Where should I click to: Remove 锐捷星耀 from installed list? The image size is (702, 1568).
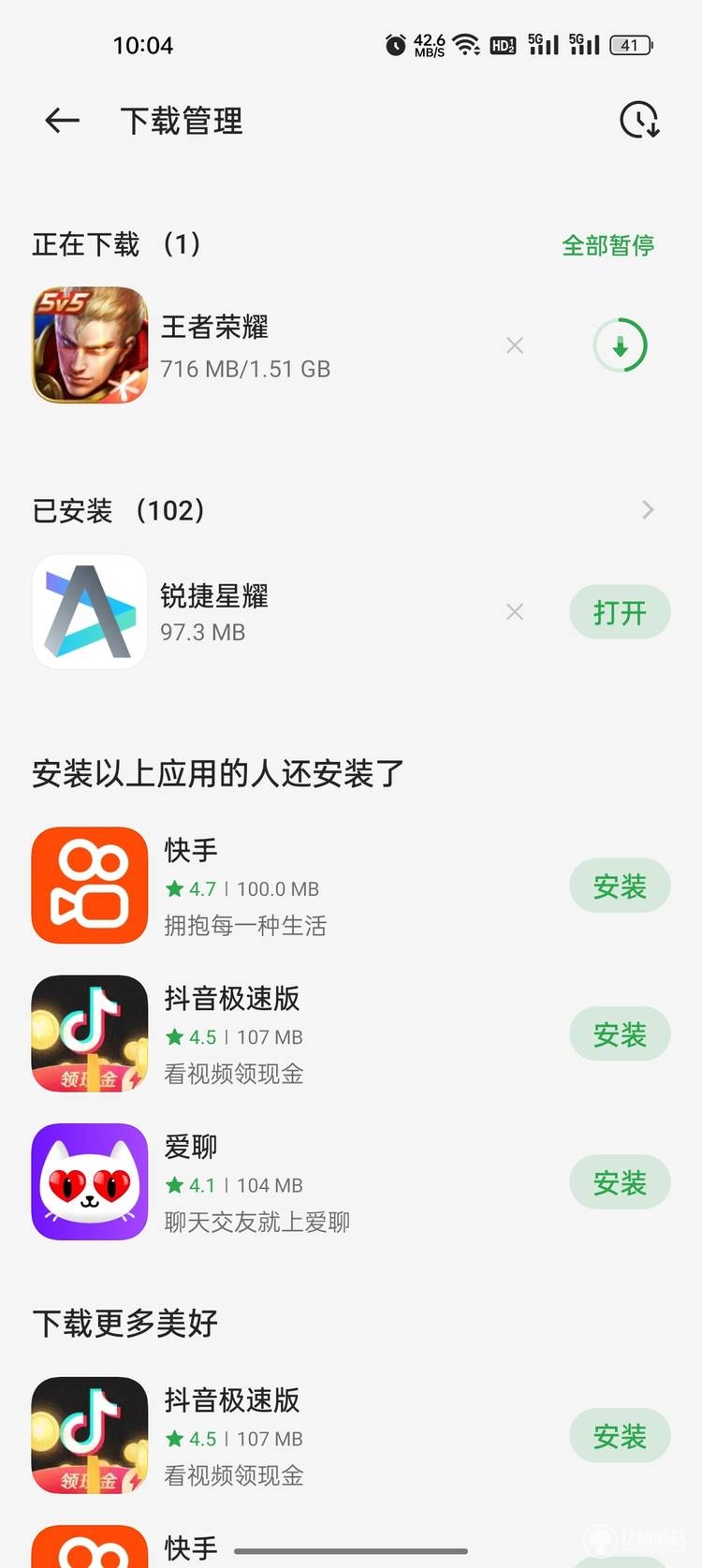(514, 612)
